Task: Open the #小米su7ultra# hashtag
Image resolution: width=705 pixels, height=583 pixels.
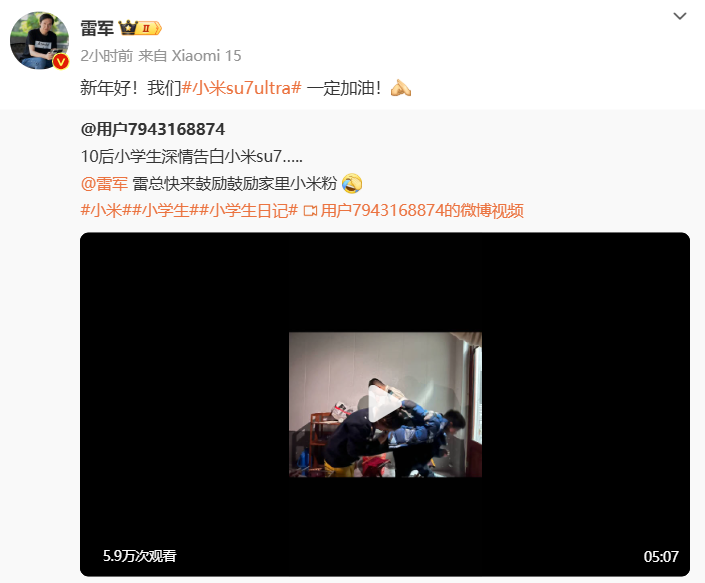Action: tap(242, 88)
